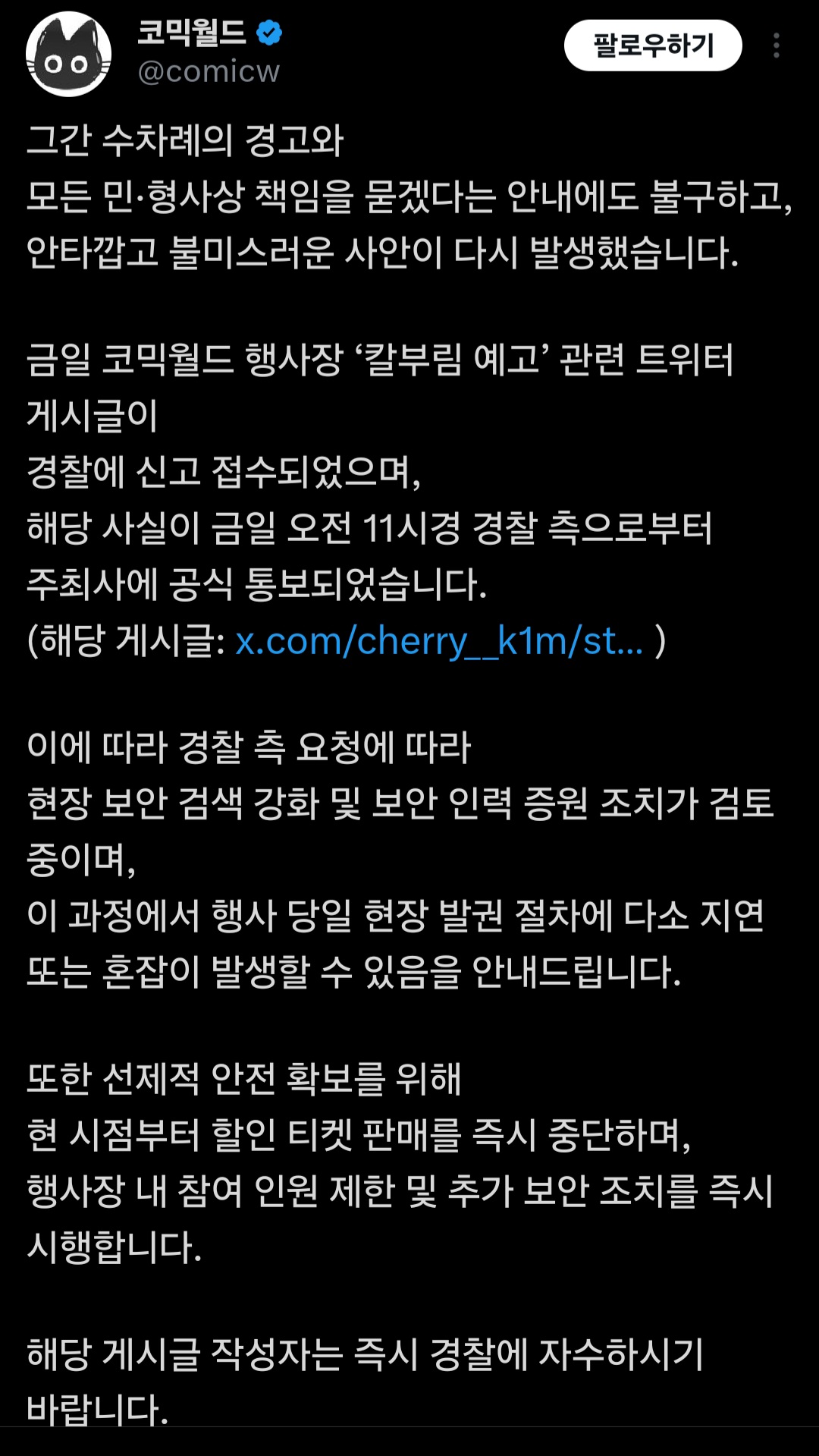The width and height of the screenshot is (819, 1456).
Task: Open the 코믹월드 account name
Action: click(193, 33)
